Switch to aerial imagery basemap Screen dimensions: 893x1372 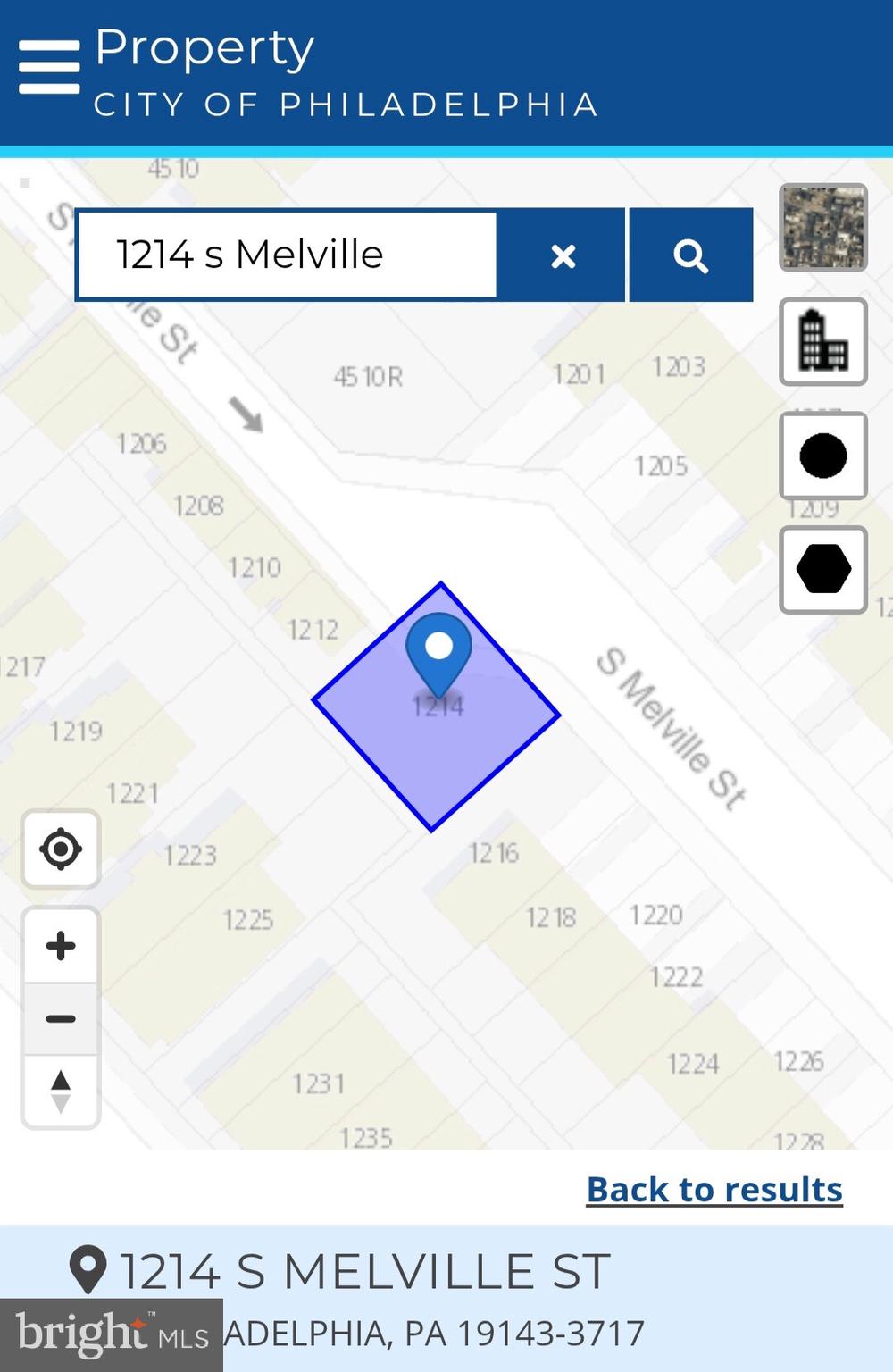pos(822,228)
